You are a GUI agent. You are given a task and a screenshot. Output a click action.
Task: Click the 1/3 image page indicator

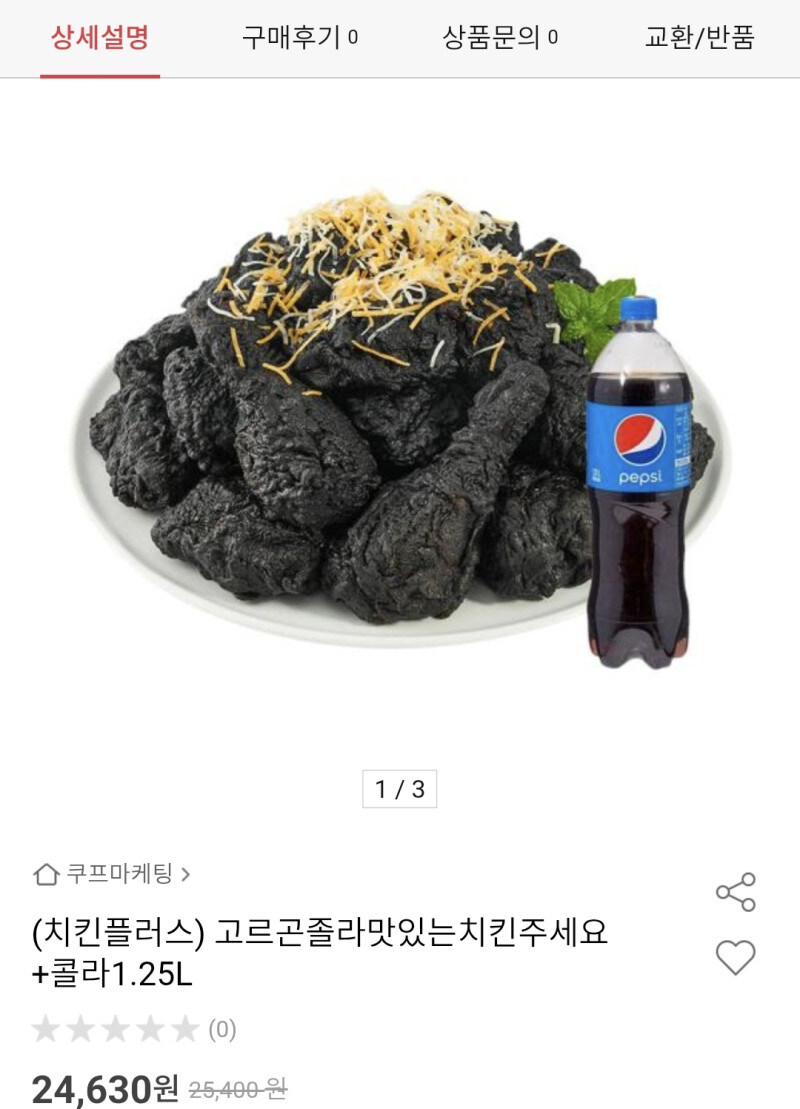click(400, 788)
